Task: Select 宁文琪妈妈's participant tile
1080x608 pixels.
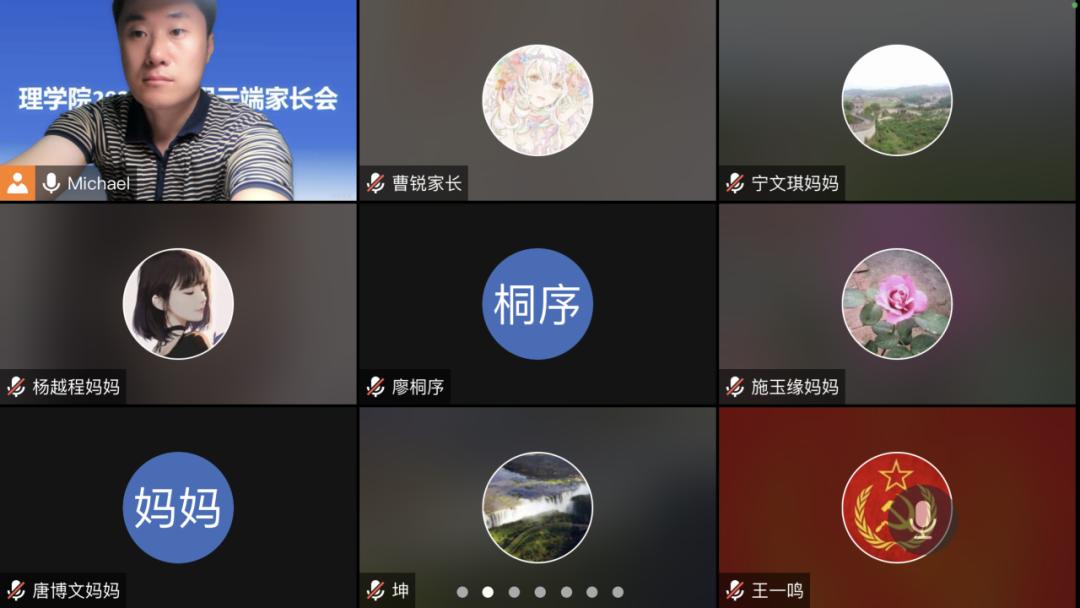Action: pyautogui.click(x=897, y=100)
